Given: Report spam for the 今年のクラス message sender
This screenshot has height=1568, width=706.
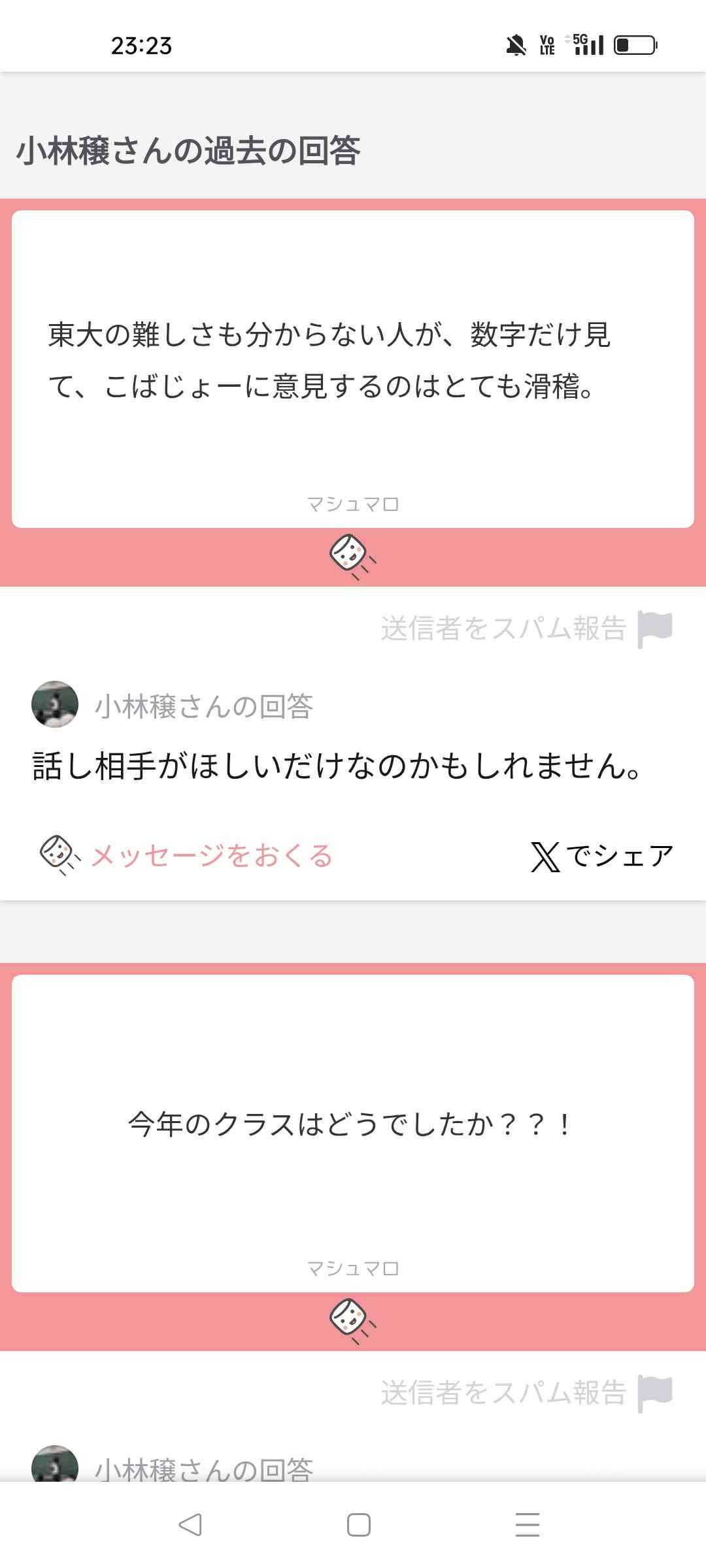Looking at the screenshot, I should (x=526, y=1394).
